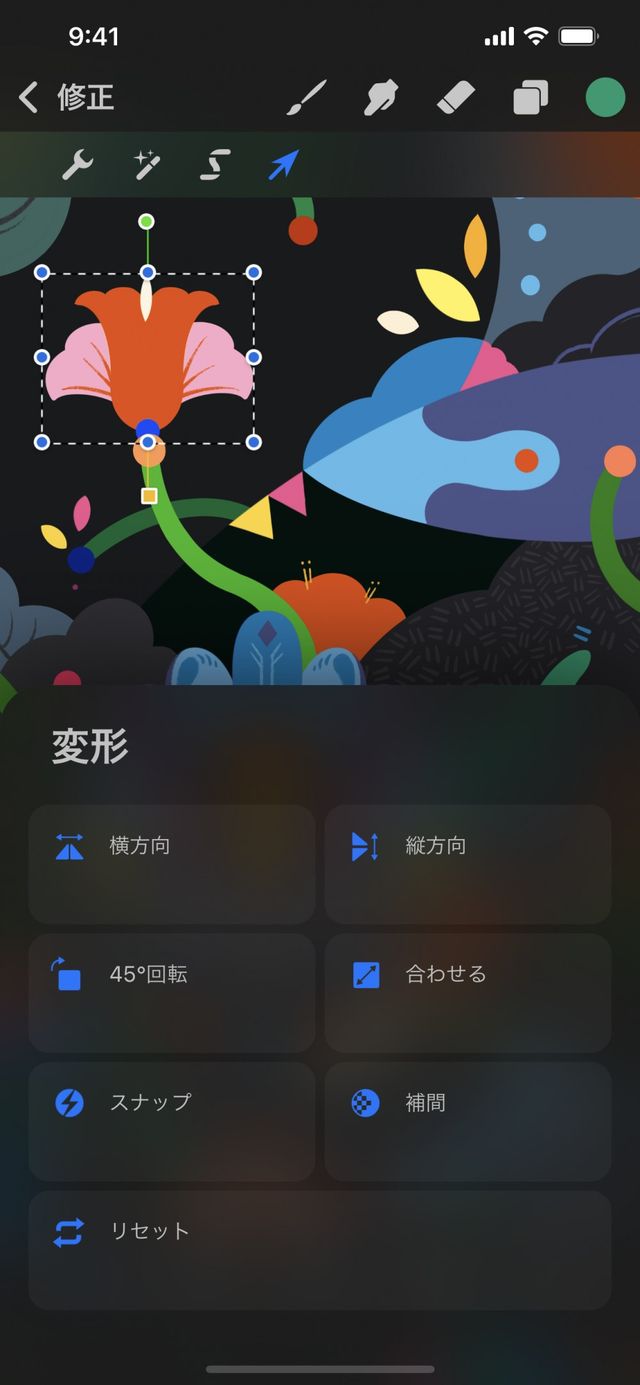Flip horizontally with 横方向

point(171,864)
